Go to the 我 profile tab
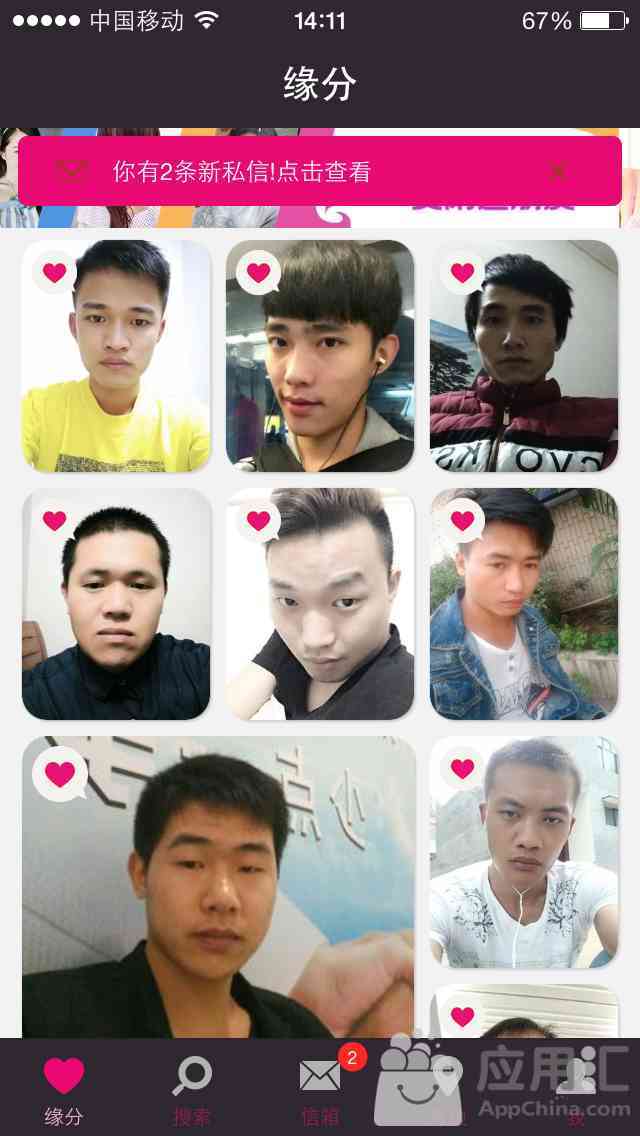This screenshot has height=1136, width=640. (x=576, y=1090)
